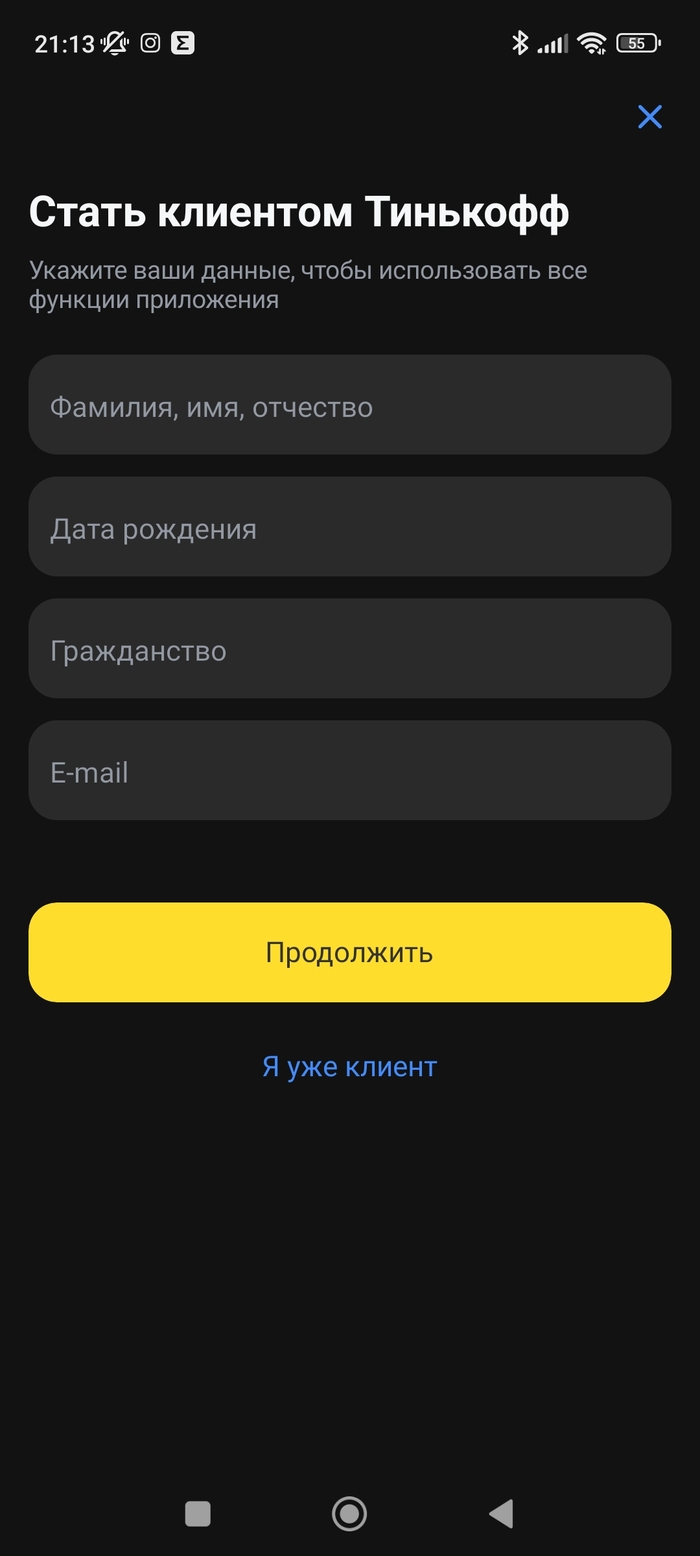Open the Гражданство field
This screenshot has height=1556, width=700.
tap(349, 649)
